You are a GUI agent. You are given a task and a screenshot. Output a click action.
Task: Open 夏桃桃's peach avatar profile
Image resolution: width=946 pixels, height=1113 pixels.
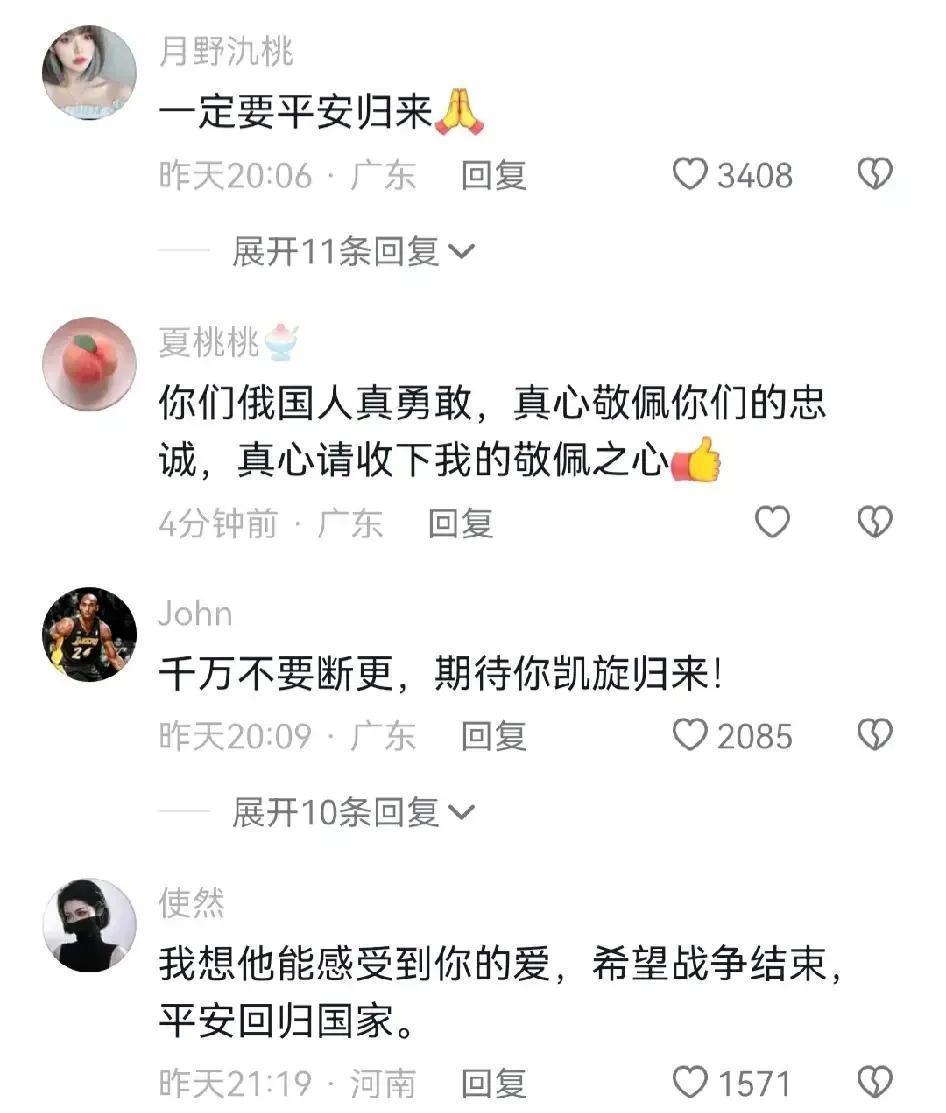89,362
